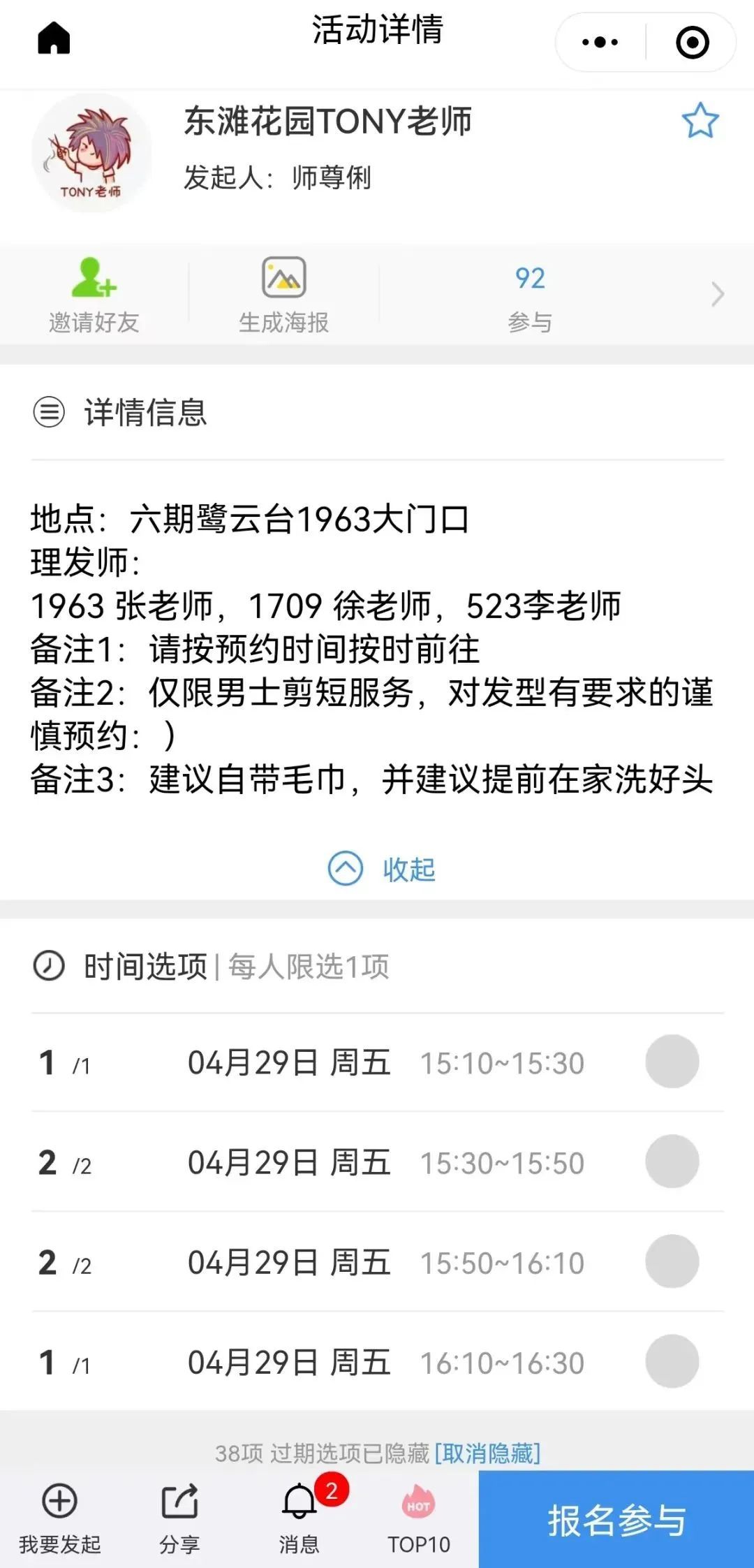Pick the 16:10~16:30 time slot
This screenshot has width=754, height=1568.
coord(672,1361)
